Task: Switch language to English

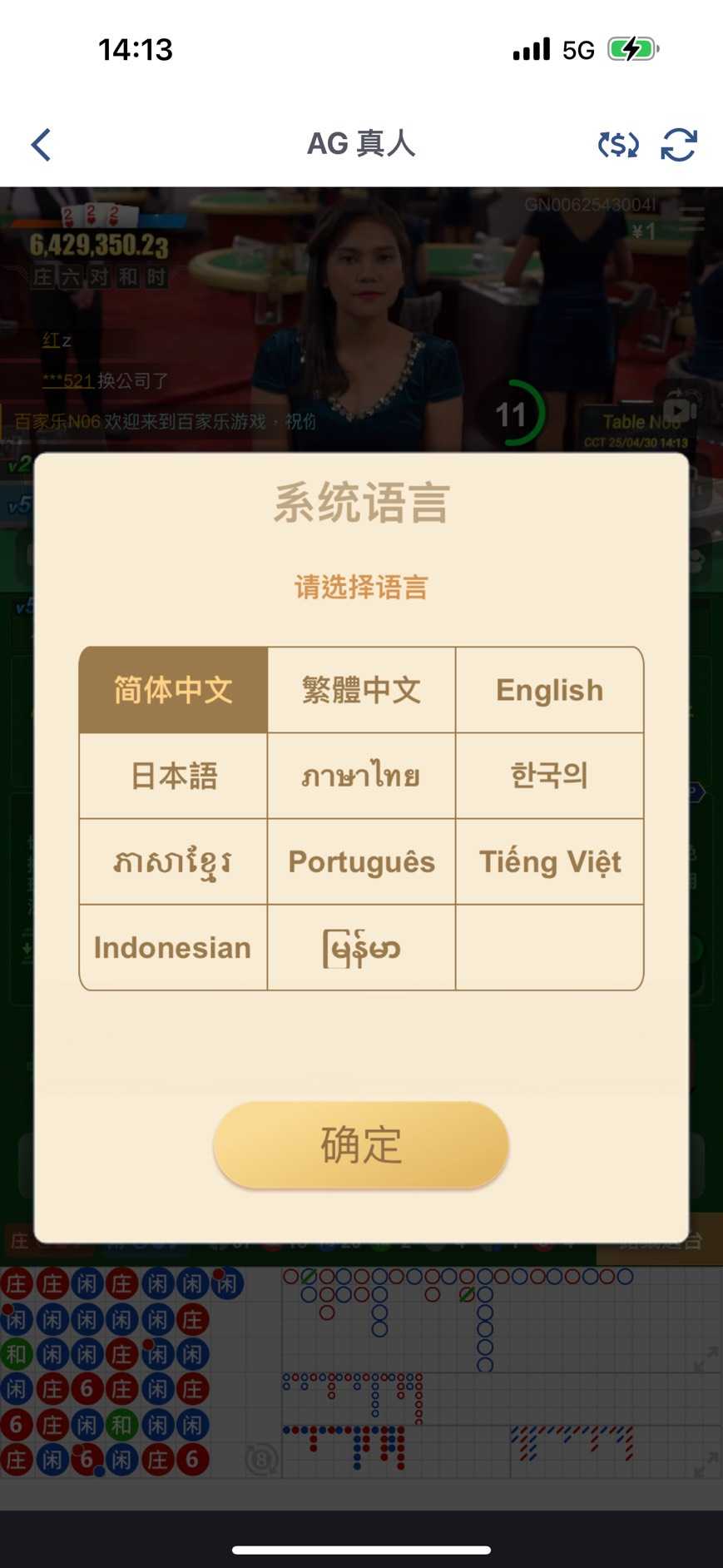Action: (549, 690)
